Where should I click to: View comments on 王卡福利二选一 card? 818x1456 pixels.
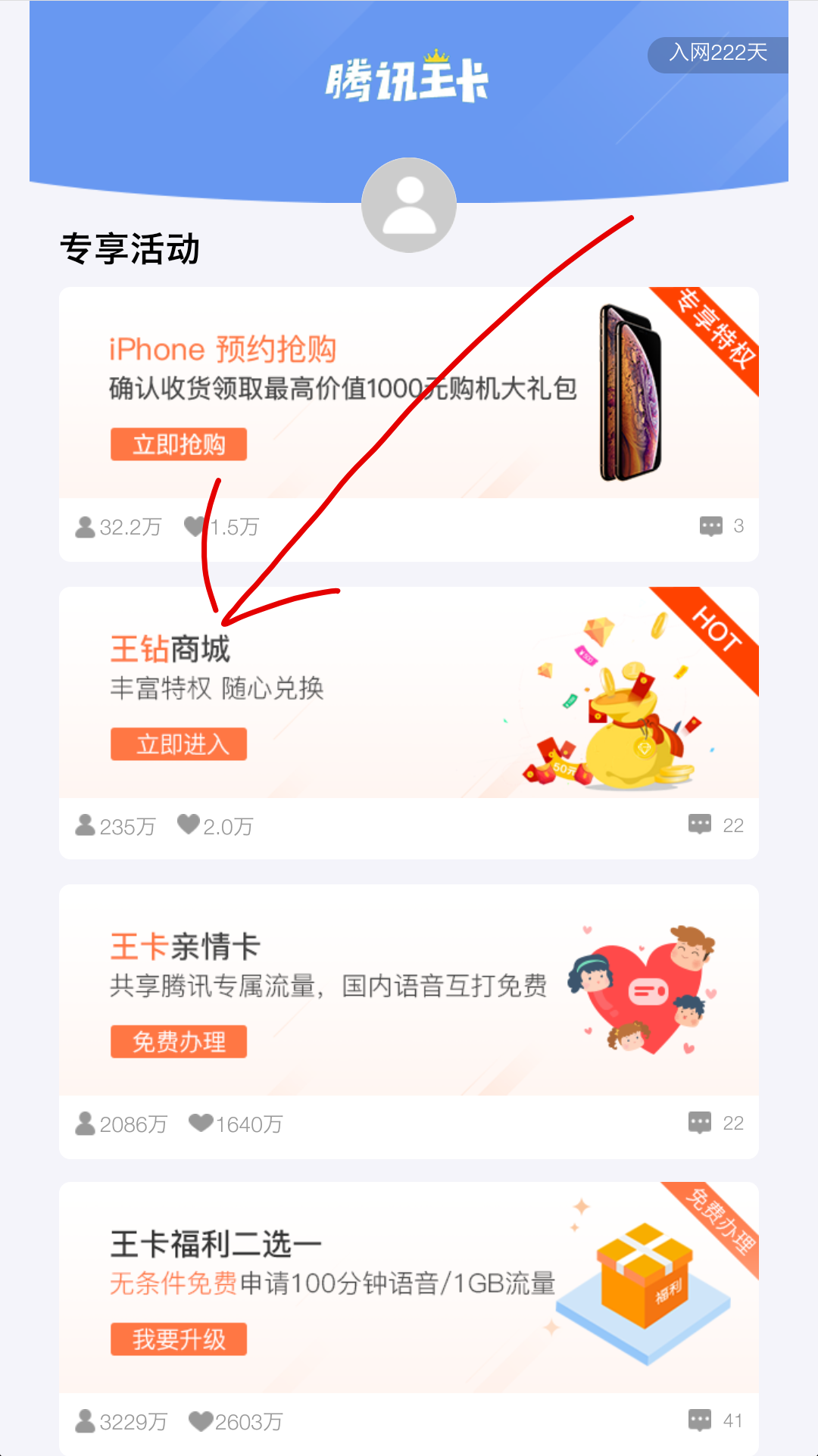tap(700, 1420)
